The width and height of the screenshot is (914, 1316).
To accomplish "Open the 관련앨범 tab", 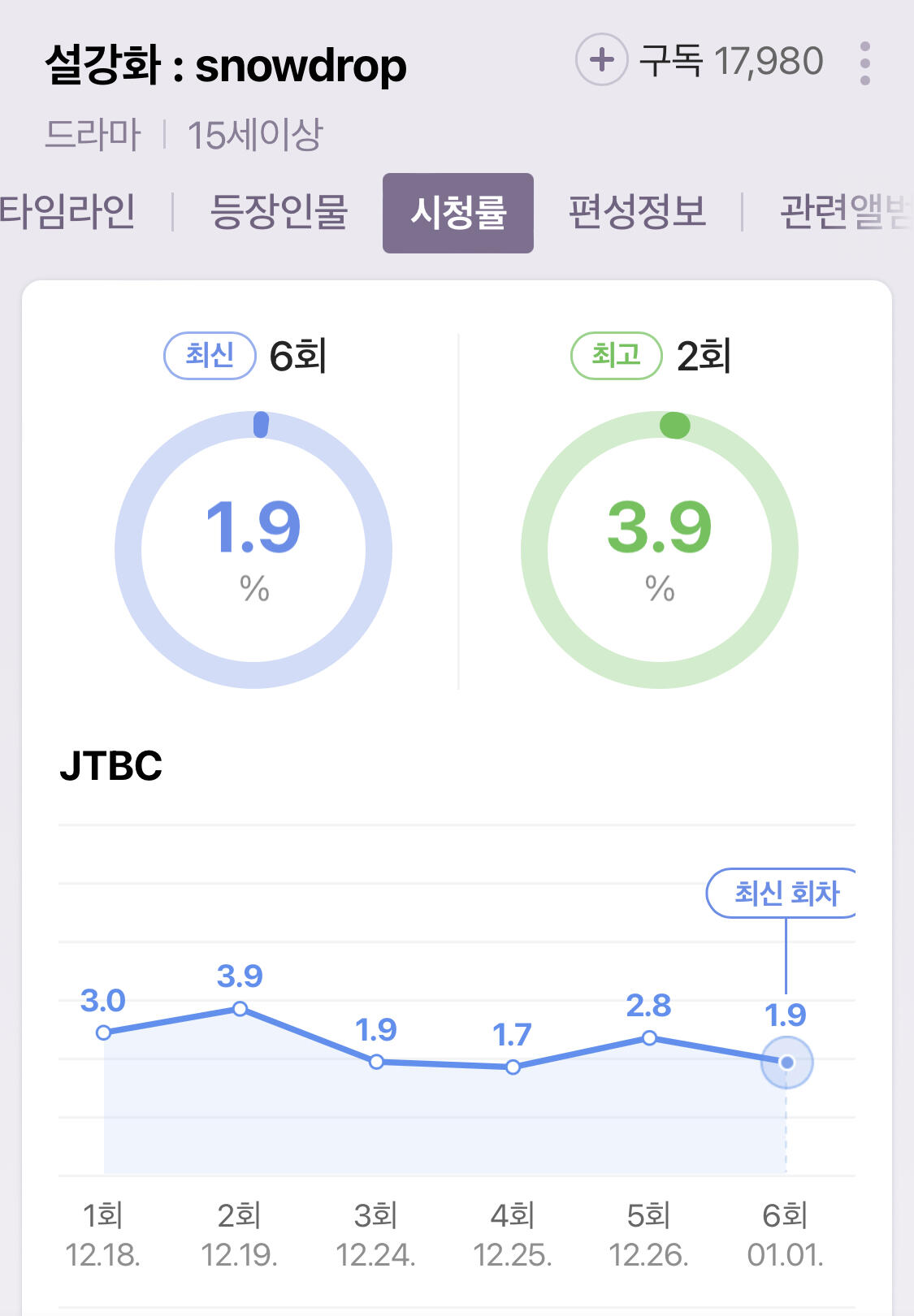I will pos(846,212).
